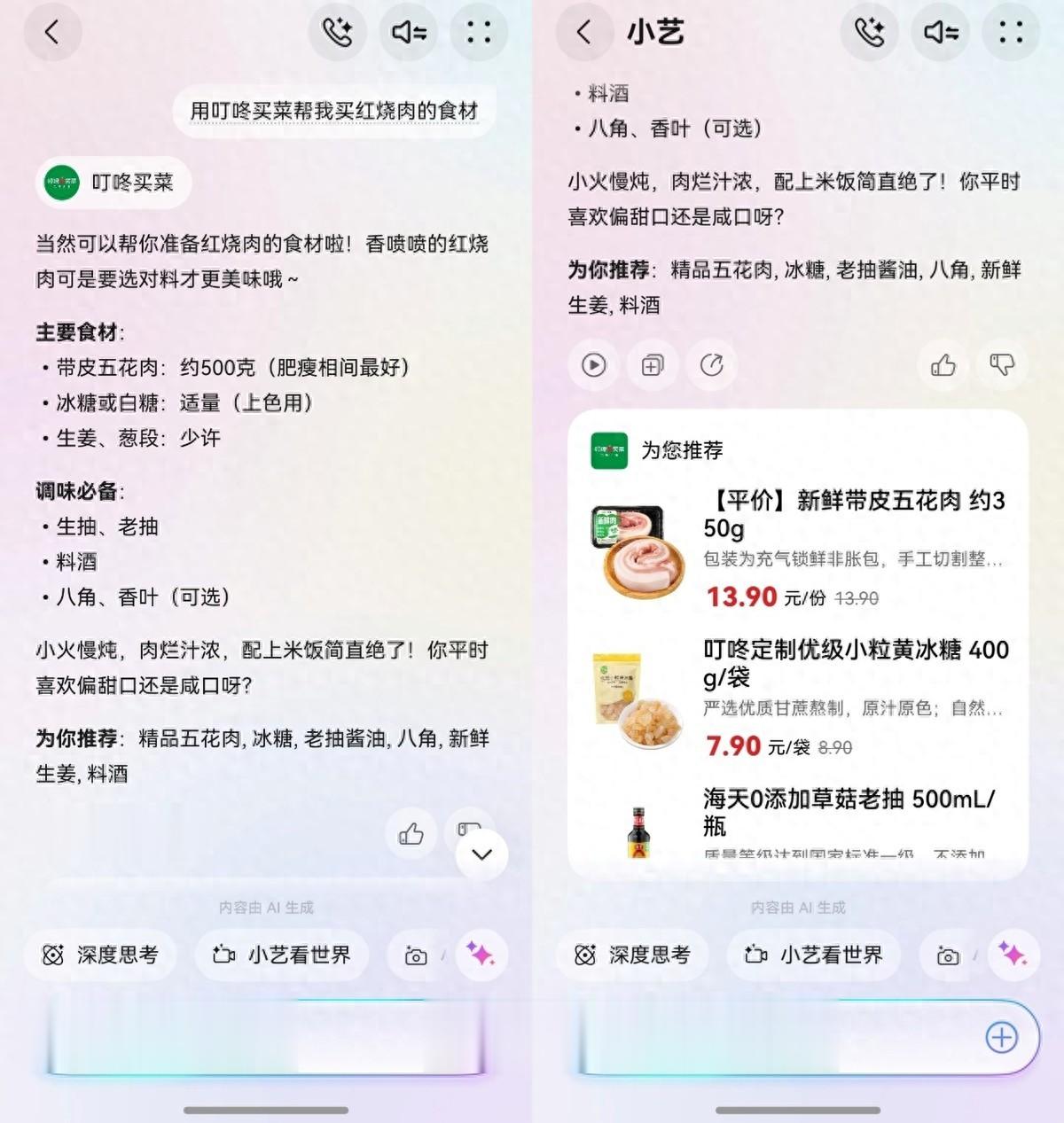Regenerate the Xiaoyi response
Viewport: 1064px width, 1123px height.
[x=712, y=365]
